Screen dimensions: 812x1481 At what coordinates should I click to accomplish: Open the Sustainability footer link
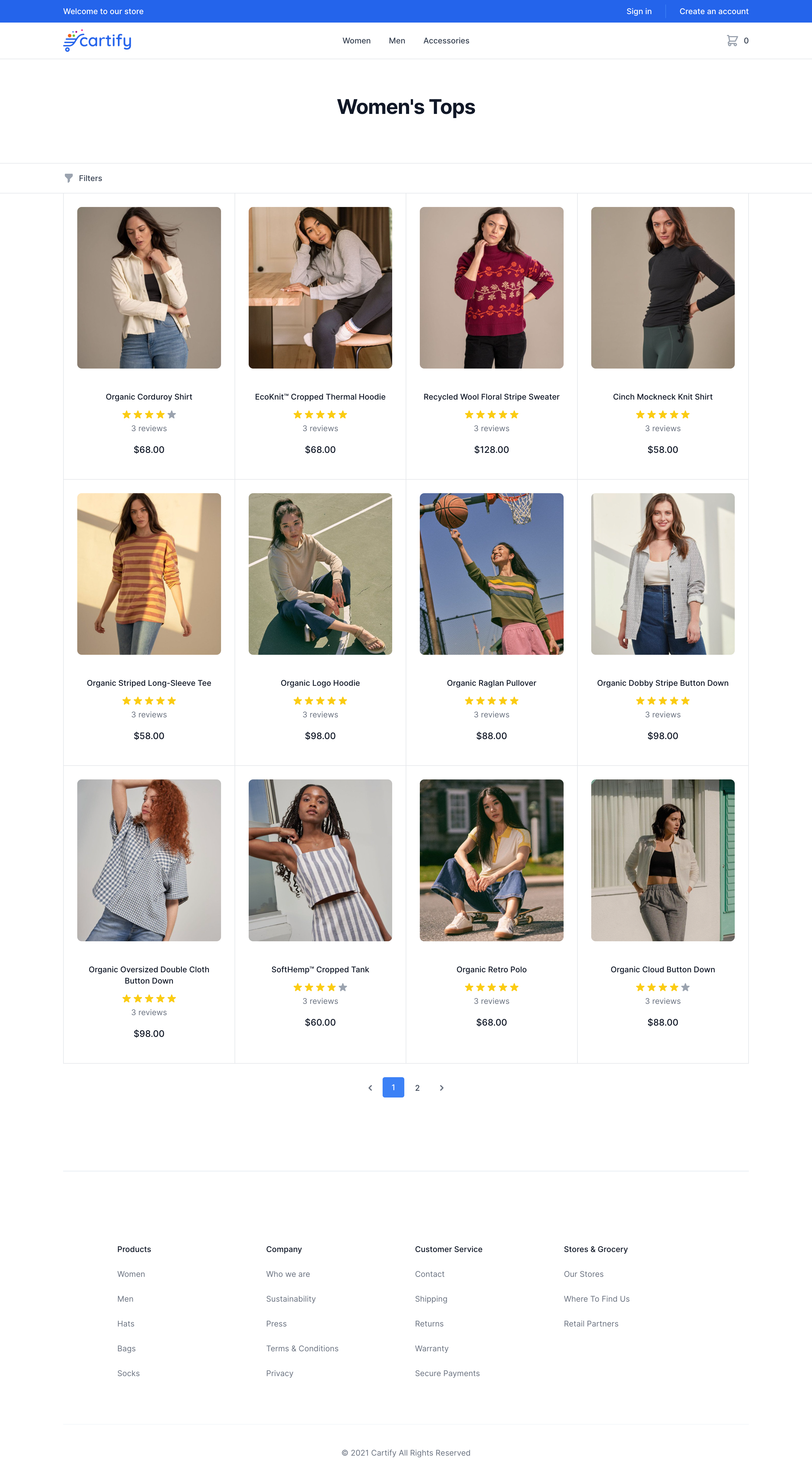pos(291,1299)
